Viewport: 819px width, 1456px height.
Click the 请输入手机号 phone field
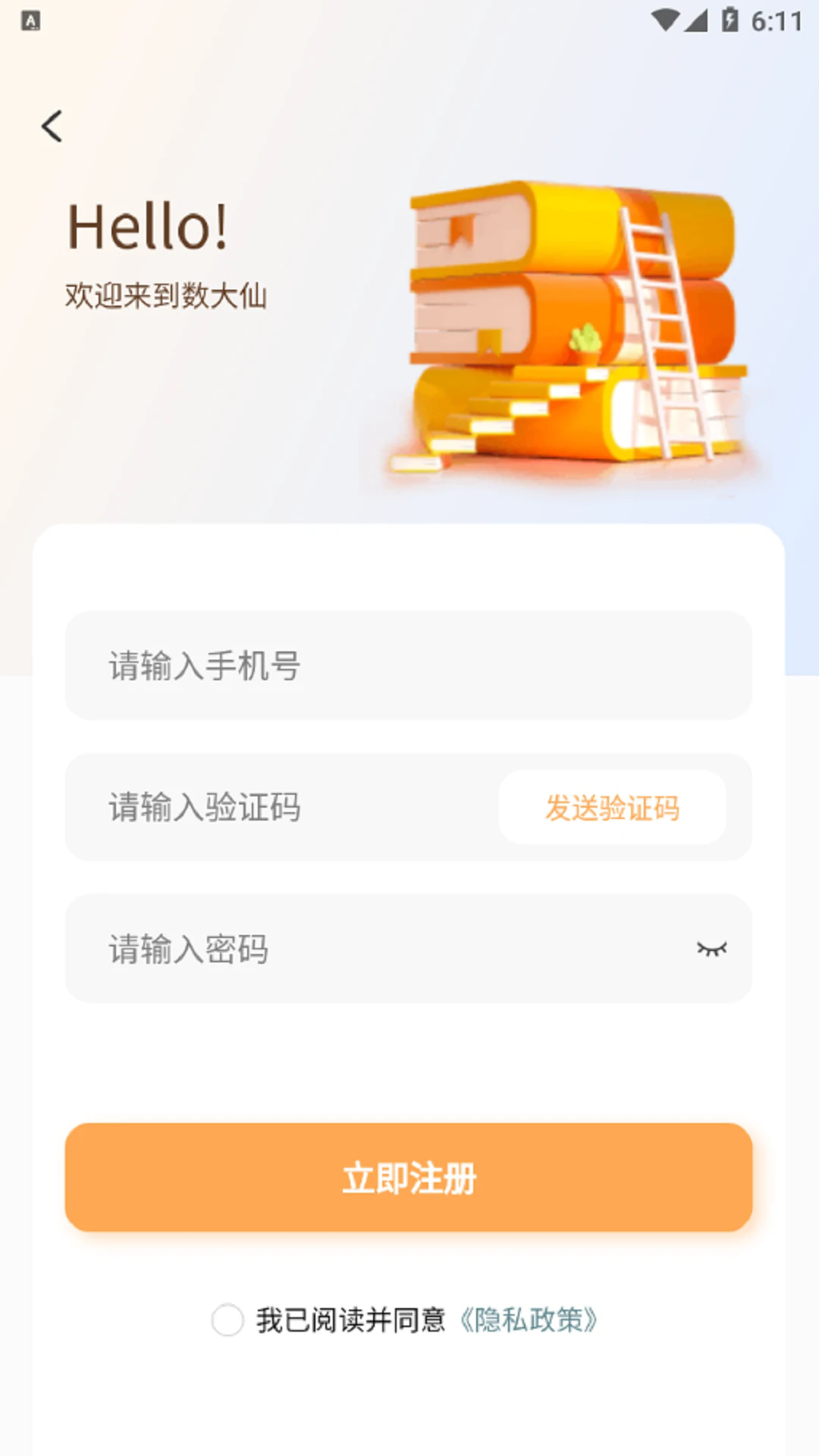(x=303, y=667)
